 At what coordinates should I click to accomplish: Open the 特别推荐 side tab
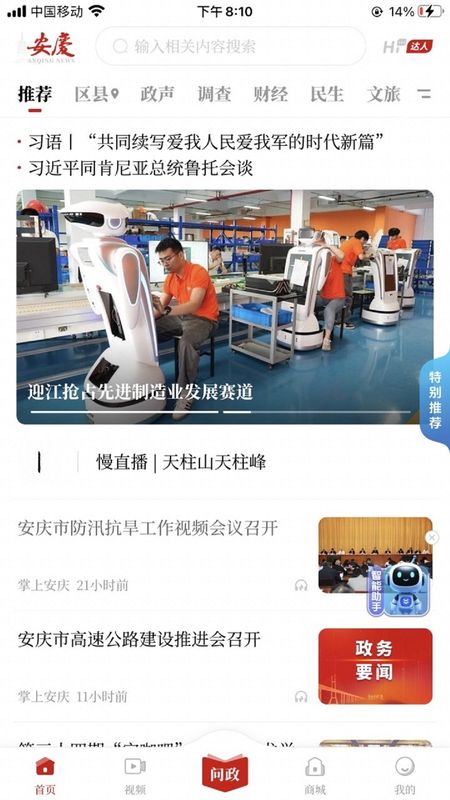(435, 399)
